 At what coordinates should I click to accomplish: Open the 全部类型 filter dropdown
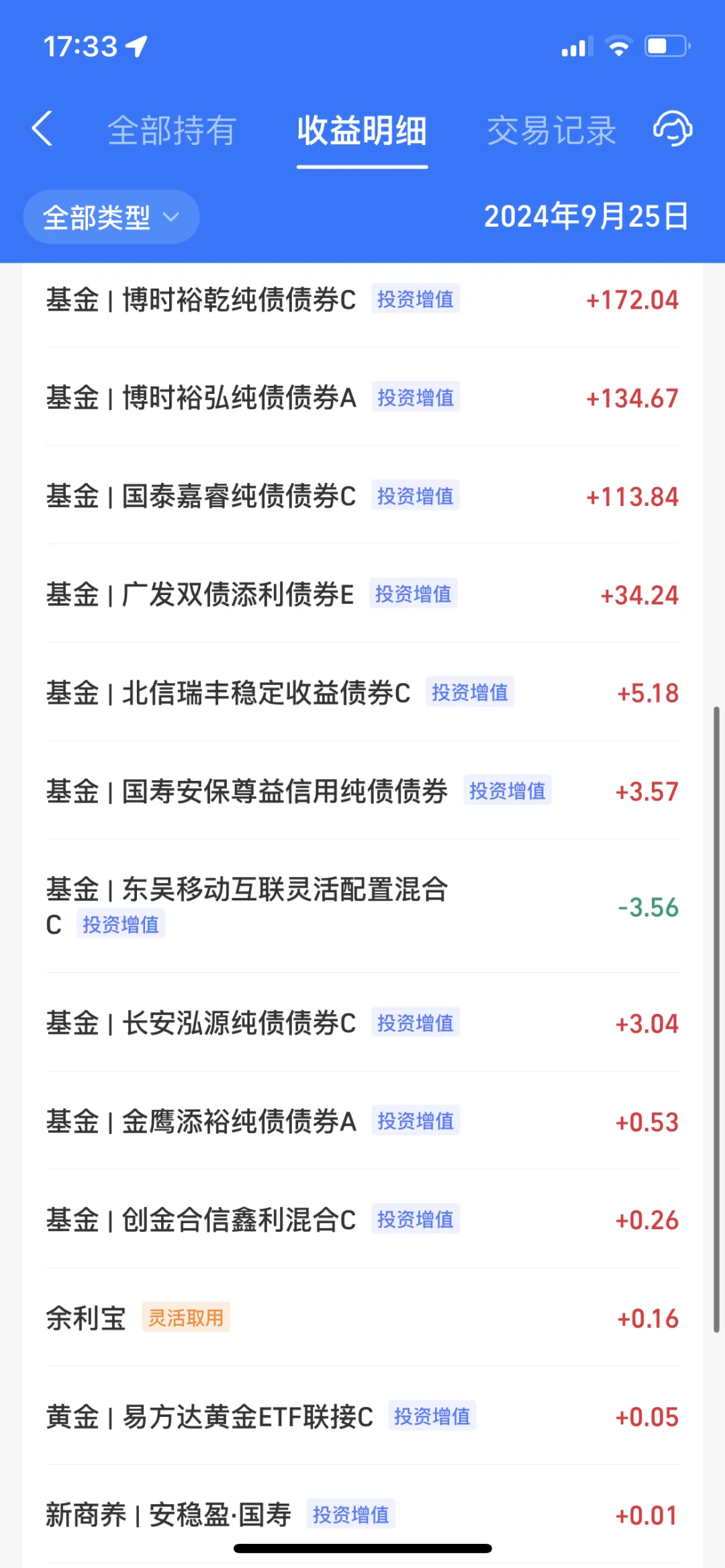click(111, 216)
